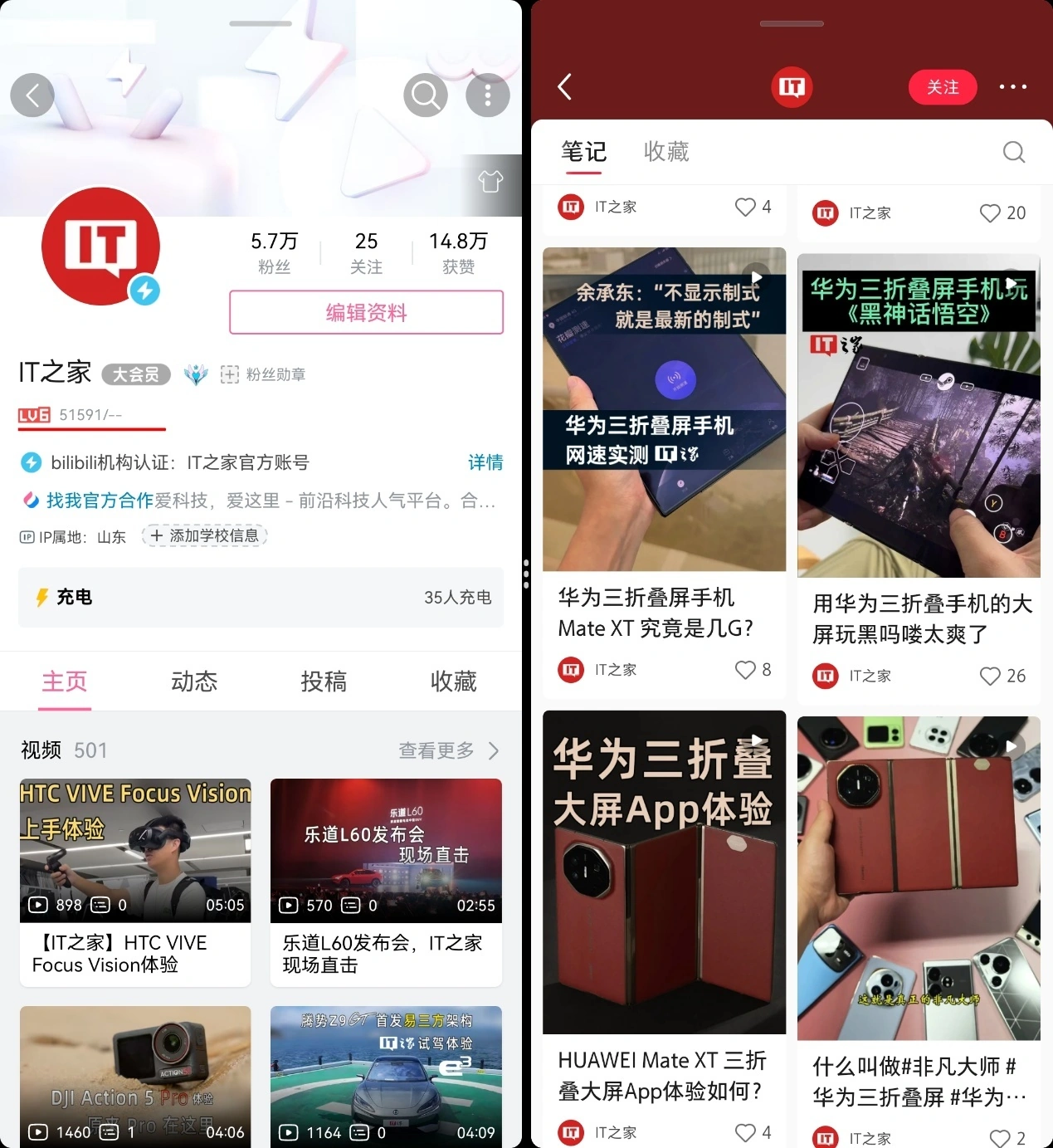Open the bilibili profile overflow menu
This screenshot has height=1148, width=1053.
click(487, 95)
